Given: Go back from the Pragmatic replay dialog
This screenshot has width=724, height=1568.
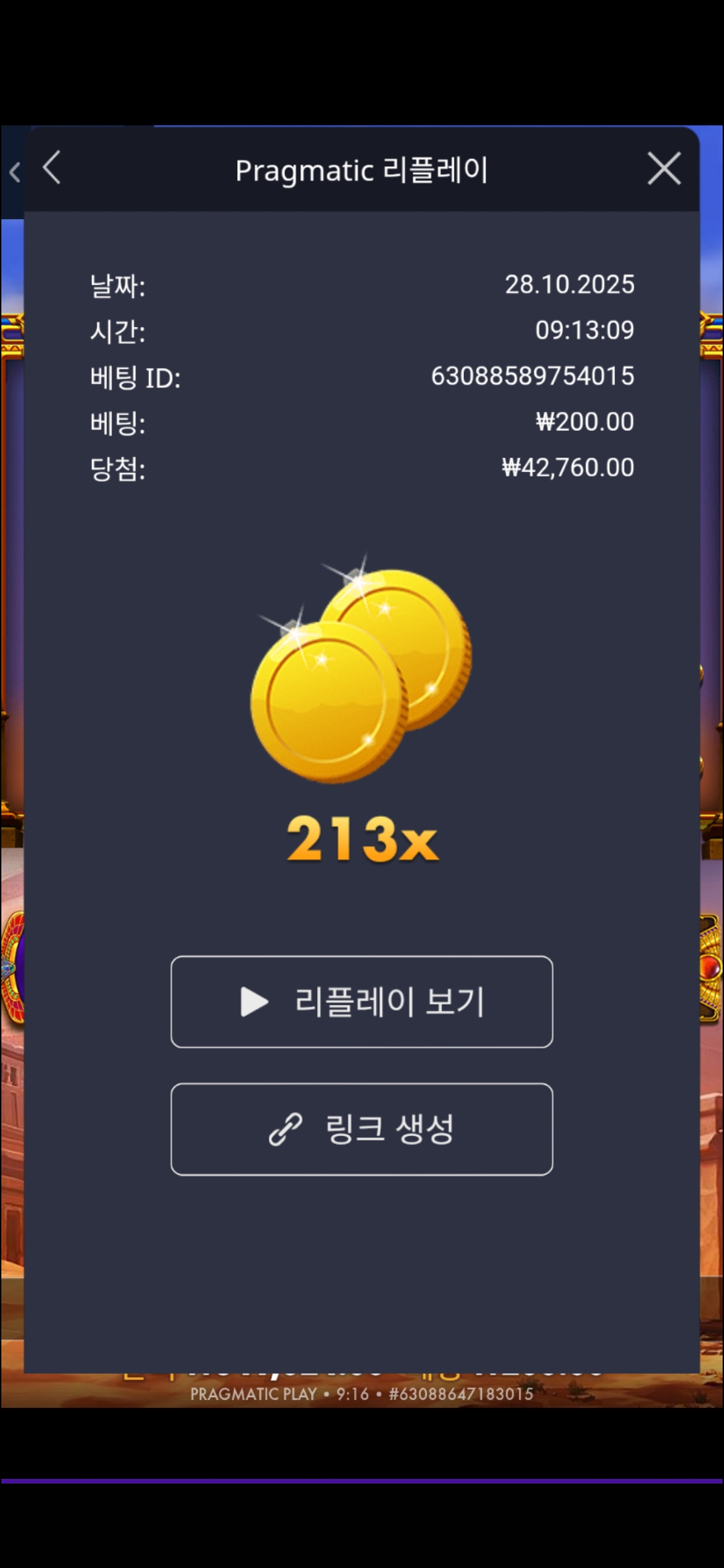Looking at the screenshot, I should (x=52, y=168).
